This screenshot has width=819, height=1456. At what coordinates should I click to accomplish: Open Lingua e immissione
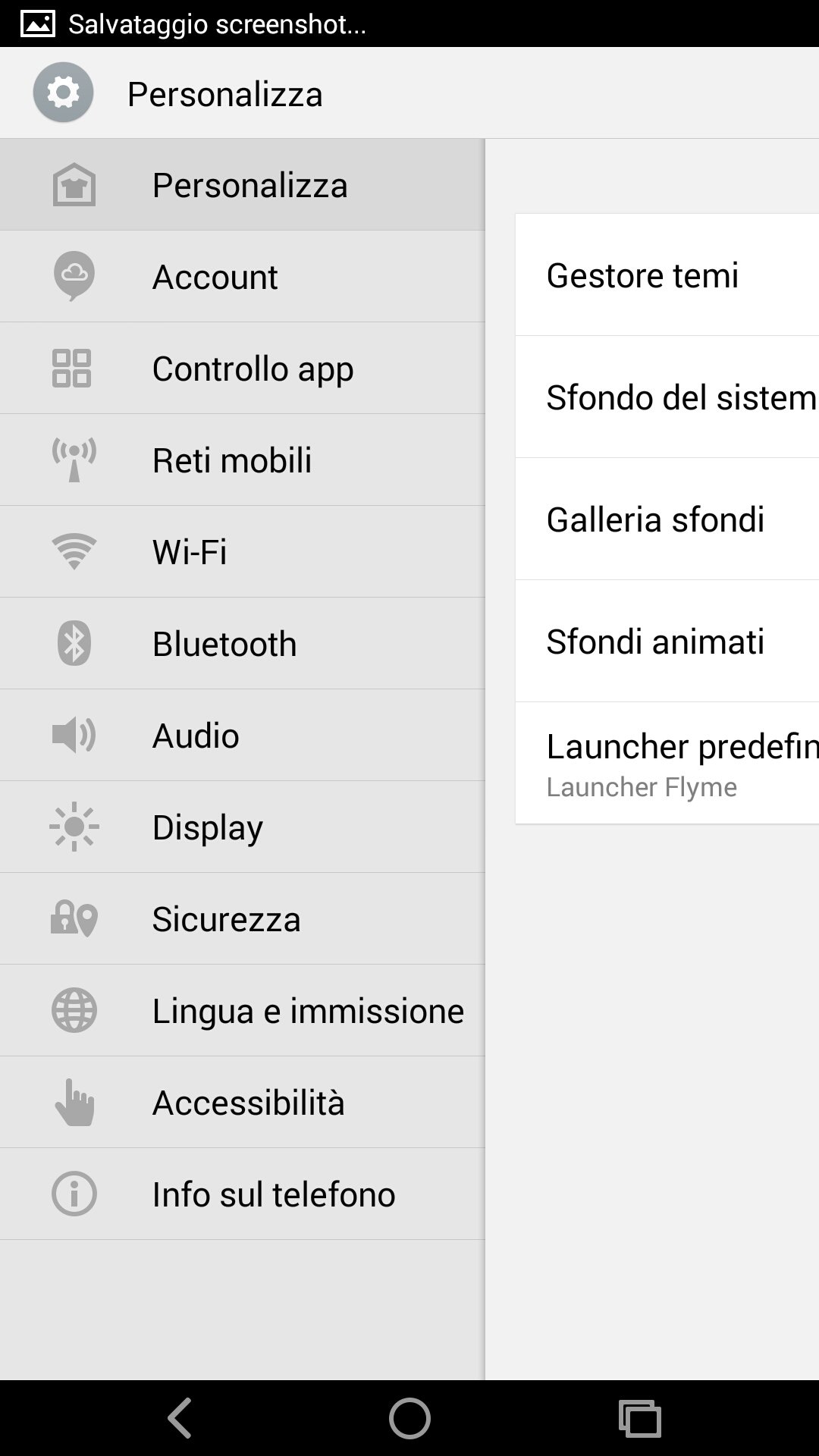coord(243,1011)
